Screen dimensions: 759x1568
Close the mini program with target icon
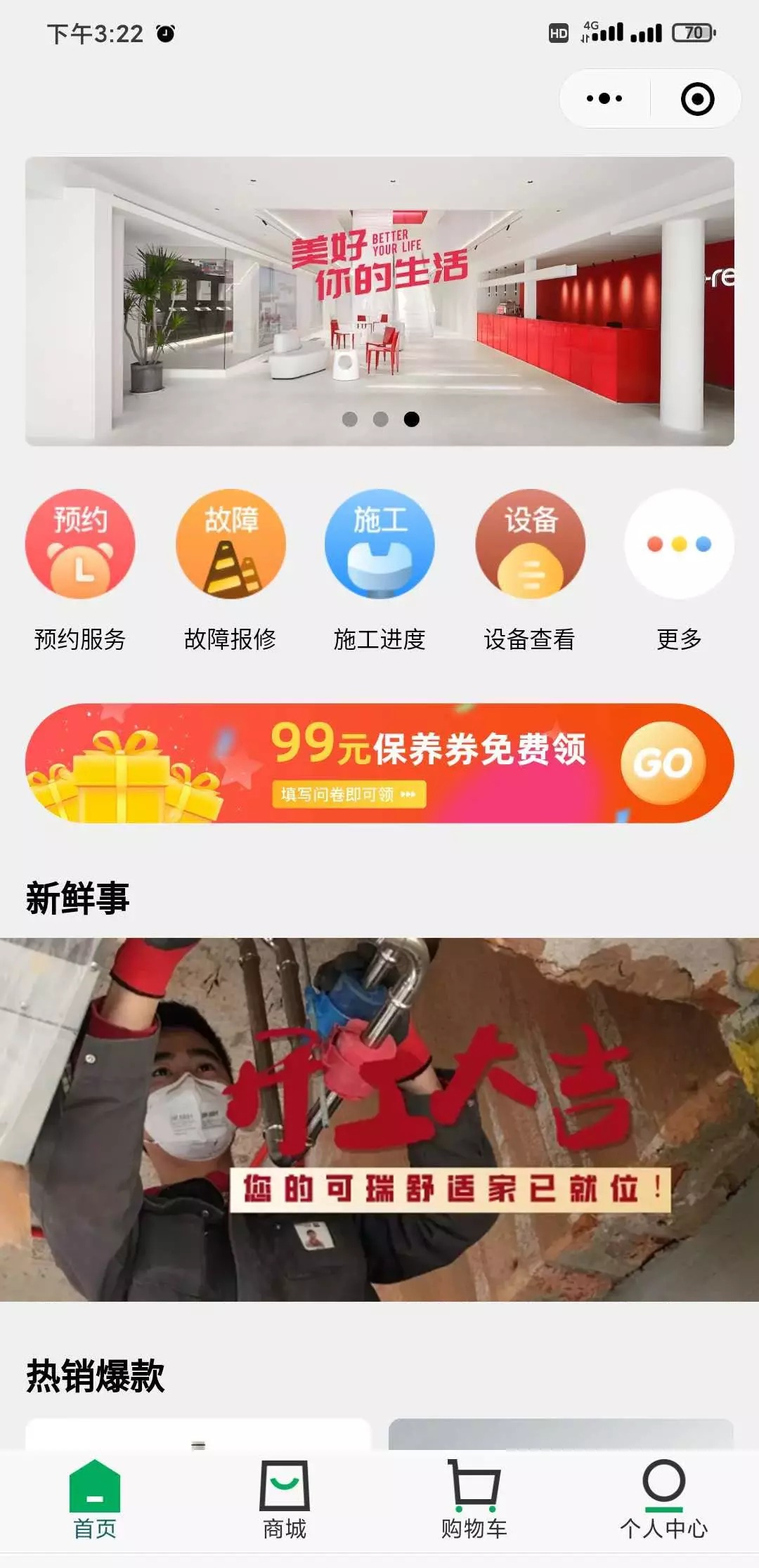coord(697,98)
